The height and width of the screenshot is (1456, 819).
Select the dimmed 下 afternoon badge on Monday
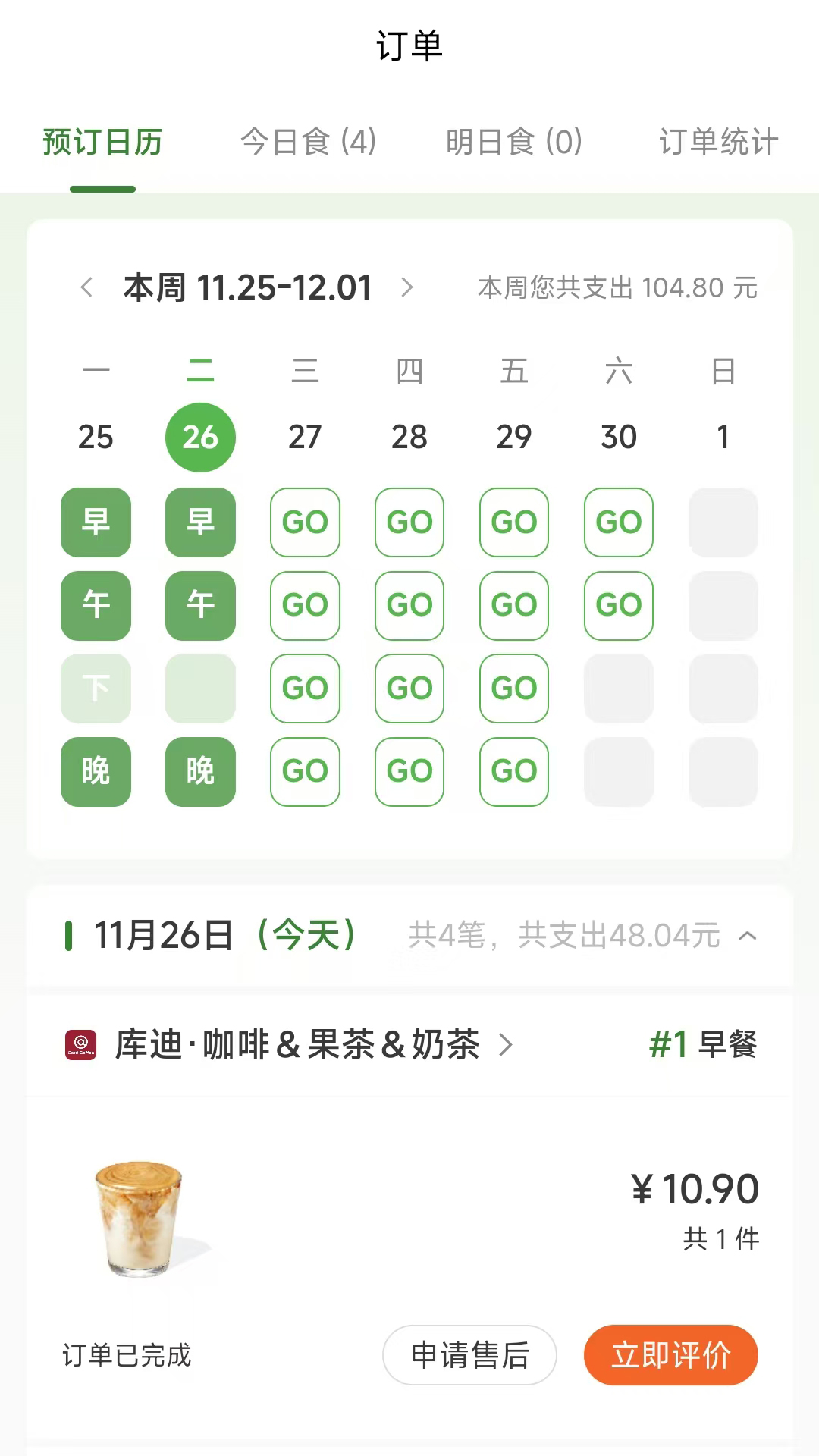click(96, 688)
